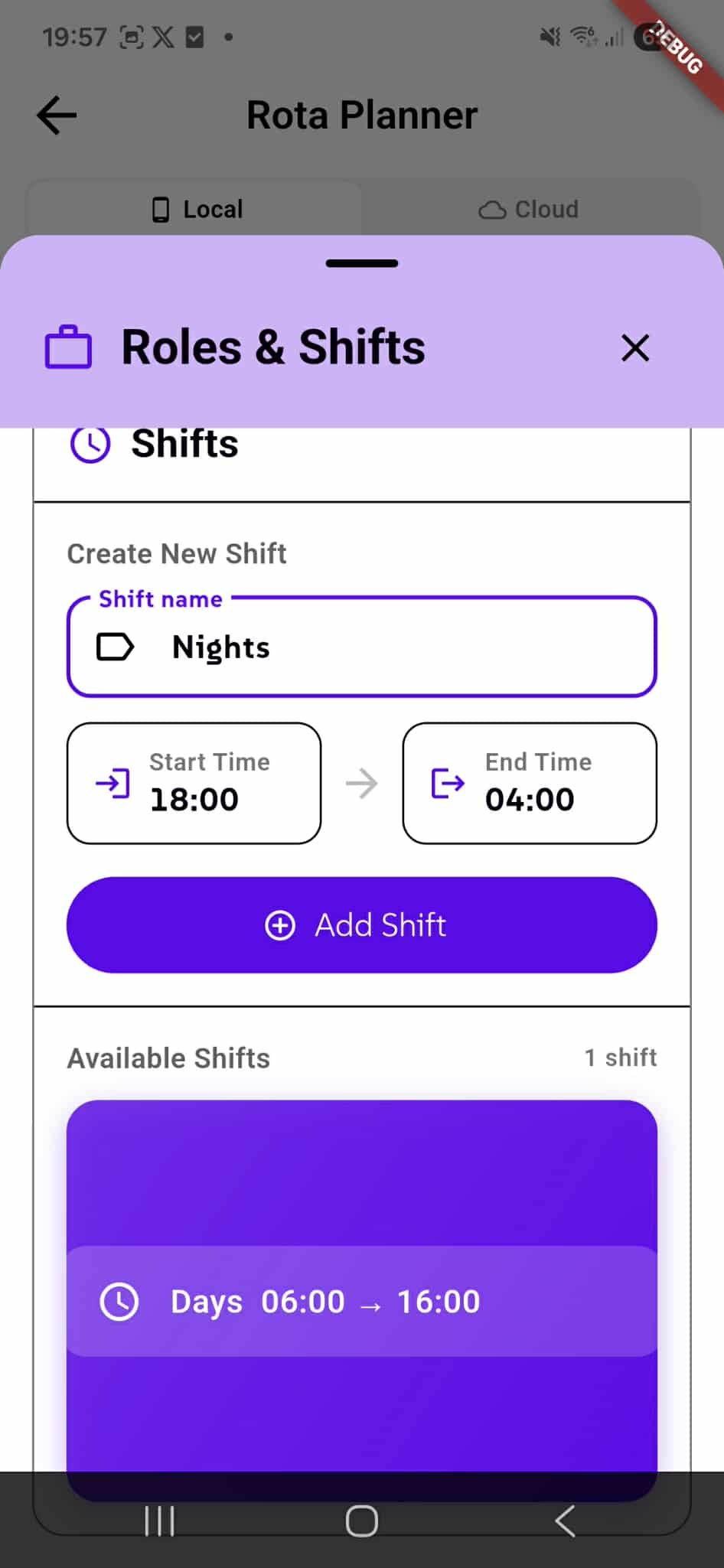724x1568 pixels.
Task: Switch to the Local tab
Action: tap(195, 208)
